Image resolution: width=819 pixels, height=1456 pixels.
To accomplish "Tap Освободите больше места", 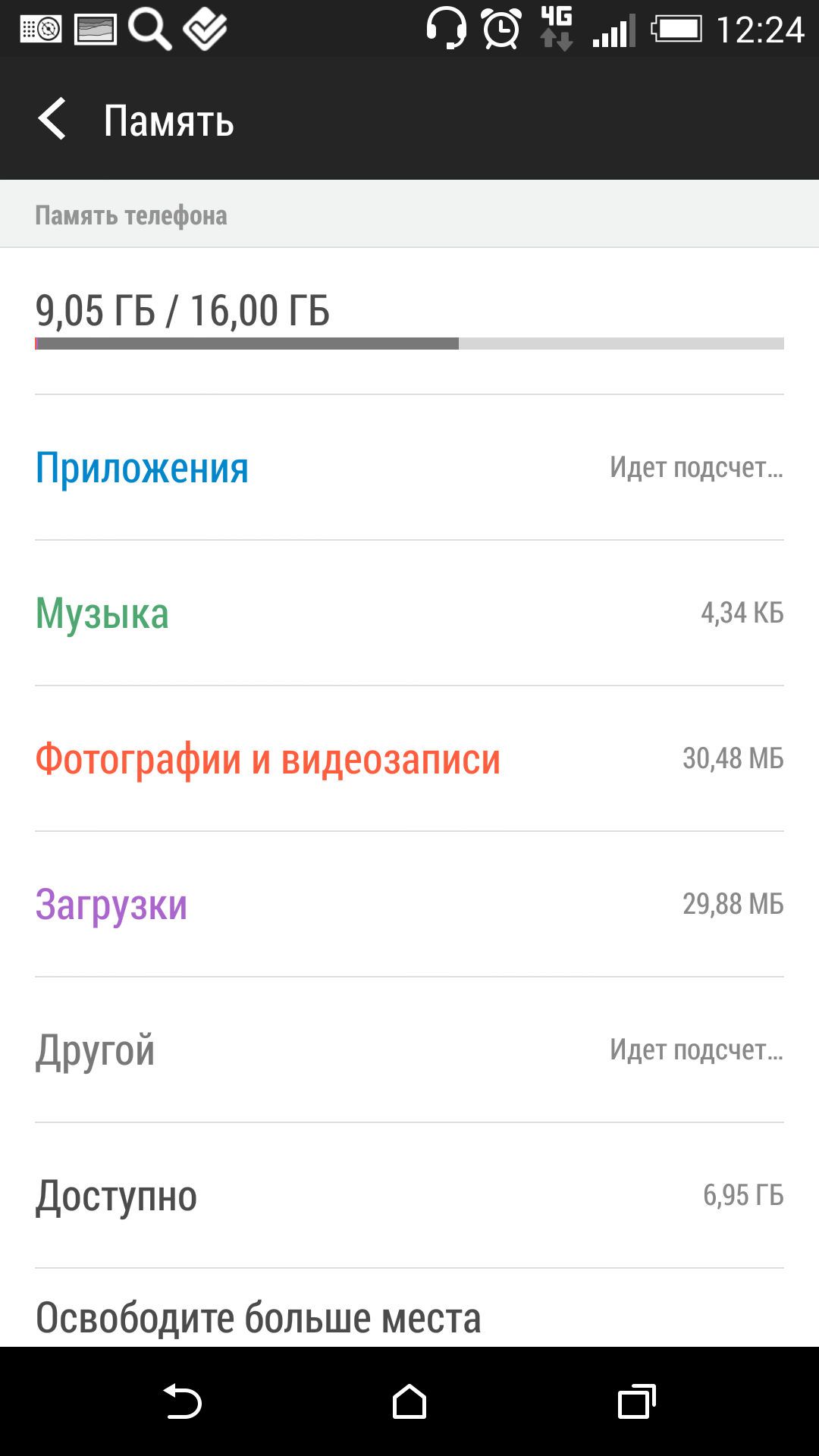I will pos(258,1318).
